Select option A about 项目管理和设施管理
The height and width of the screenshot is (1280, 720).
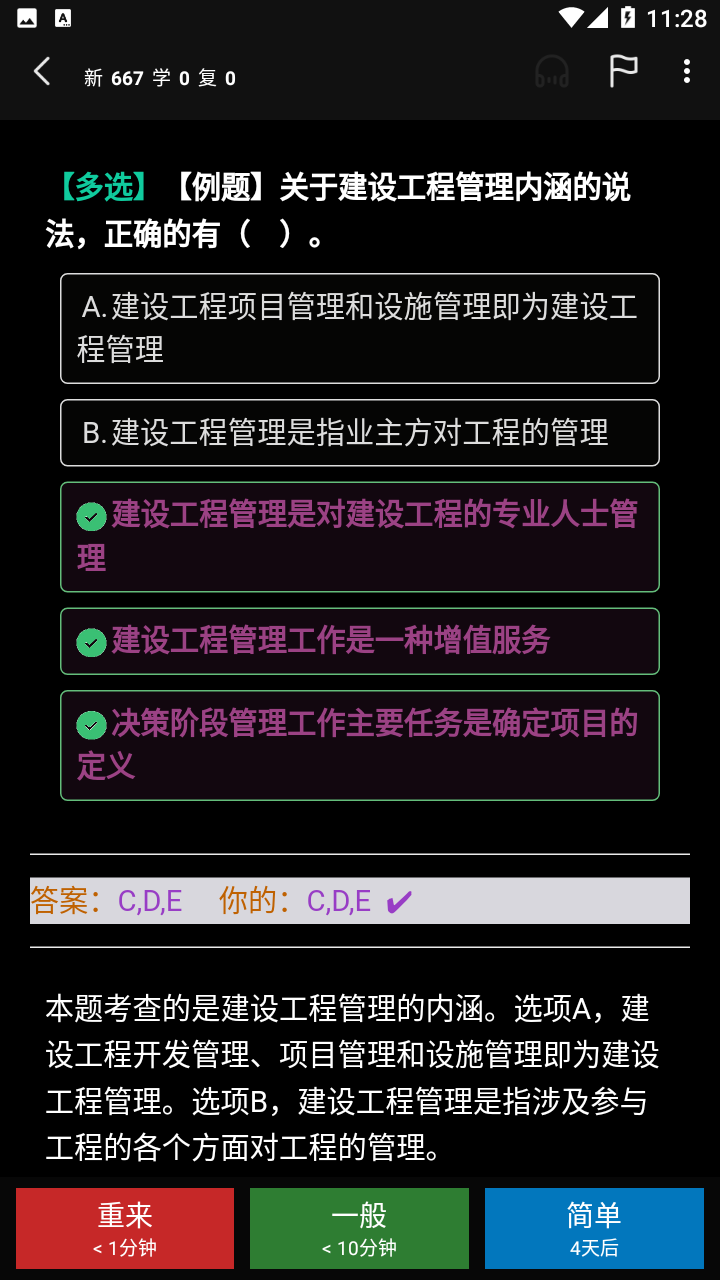[360, 328]
